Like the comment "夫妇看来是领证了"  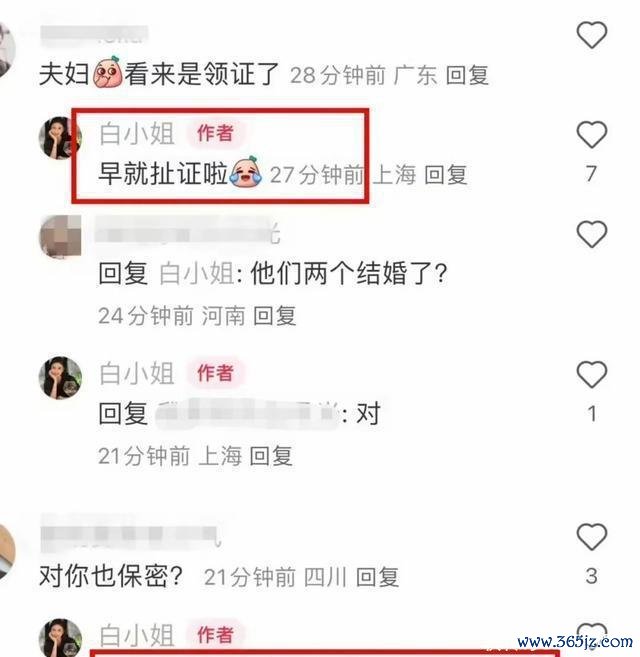coord(592,36)
